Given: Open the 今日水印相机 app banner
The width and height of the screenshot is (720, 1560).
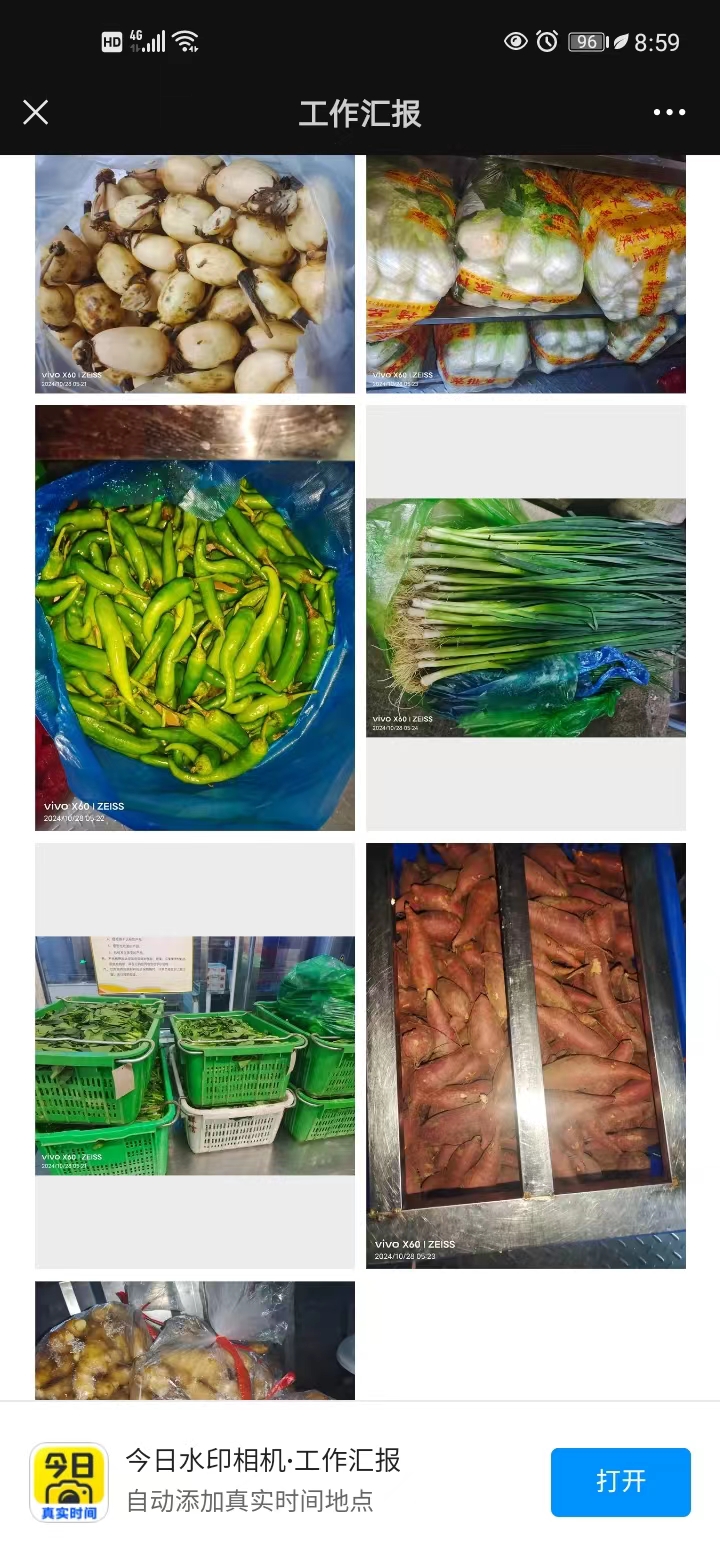Looking at the screenshot, I should pyautogui.click(x=262, y=1480).
